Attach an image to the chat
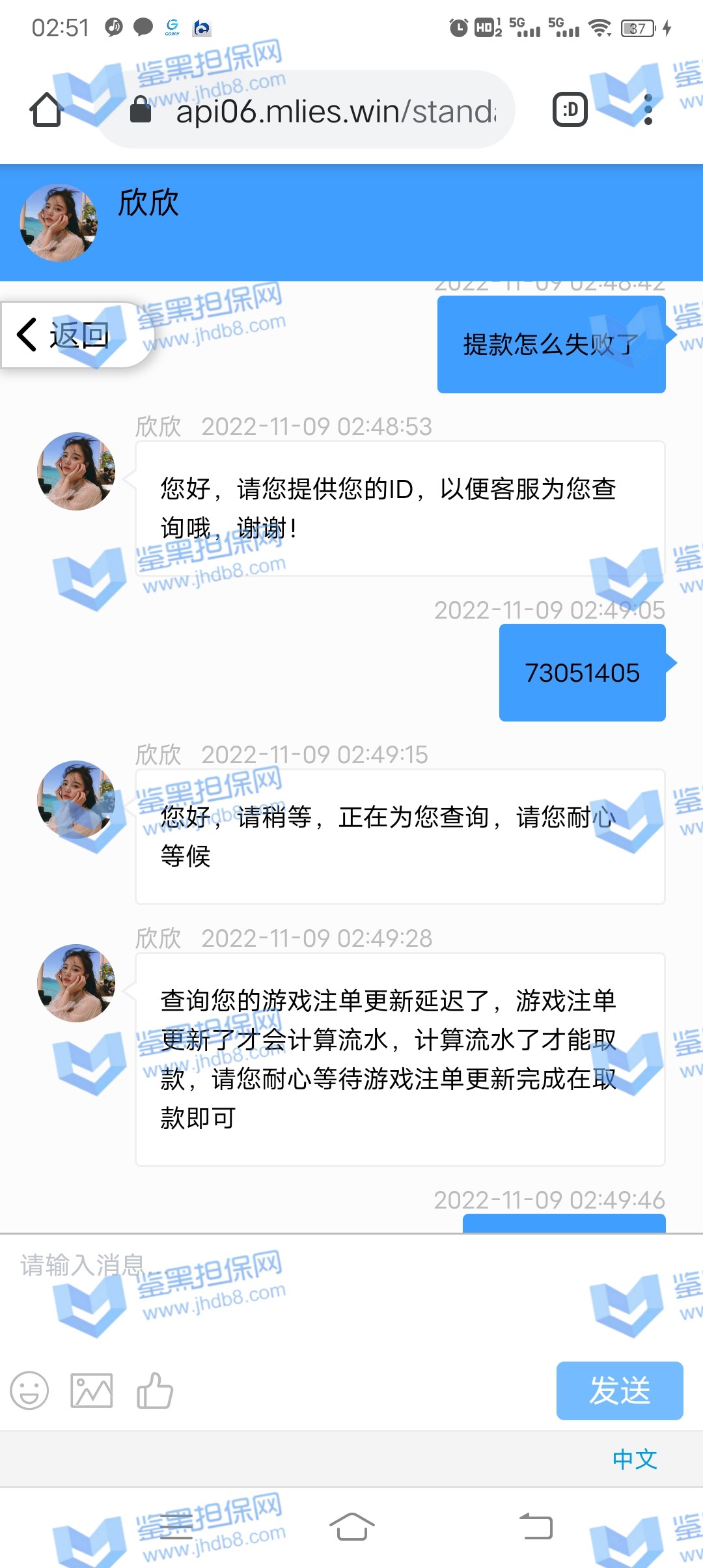The height and width of the screenshot is (1568, 703). 91,1390
